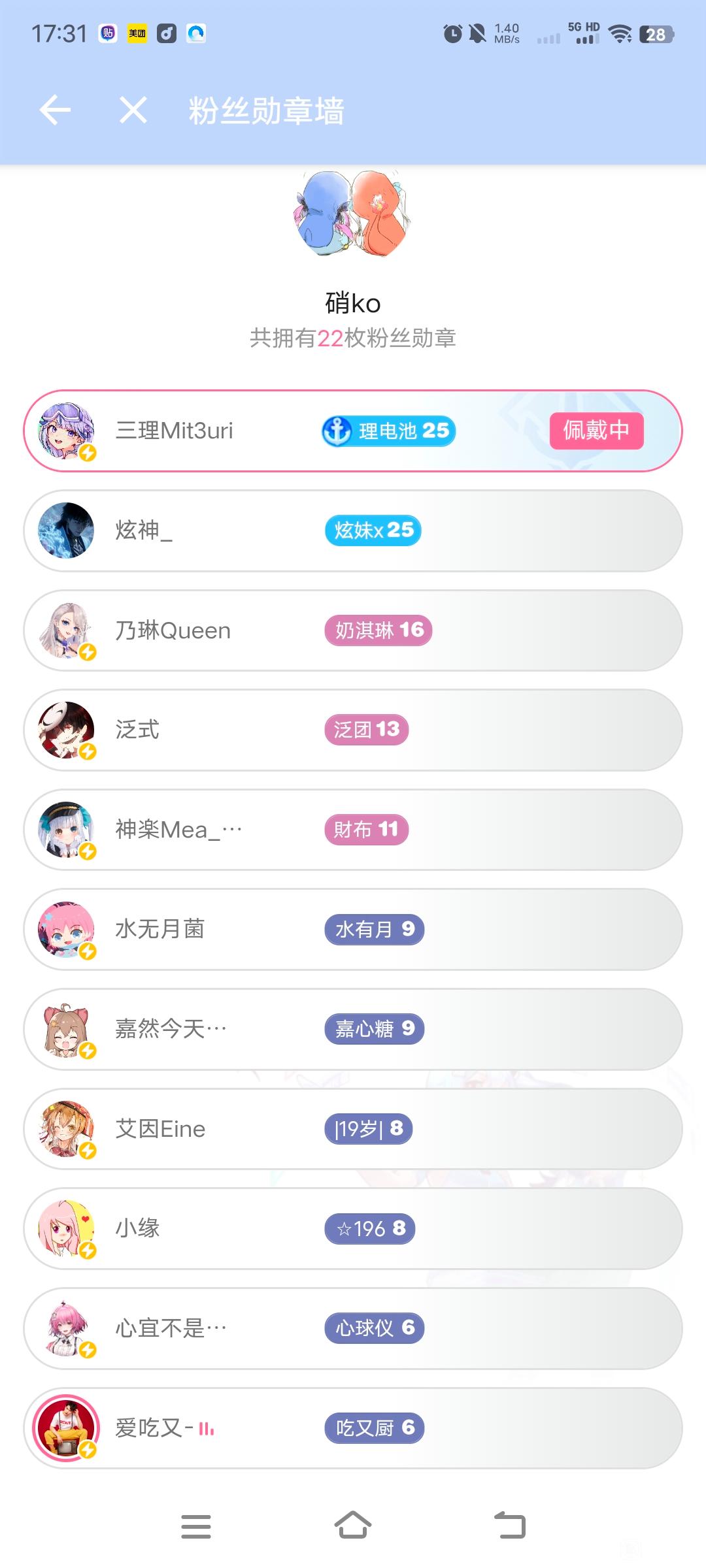Tap the 艾因Eine medal row
Screen dimensions: 706x1568
[353, 1129]
